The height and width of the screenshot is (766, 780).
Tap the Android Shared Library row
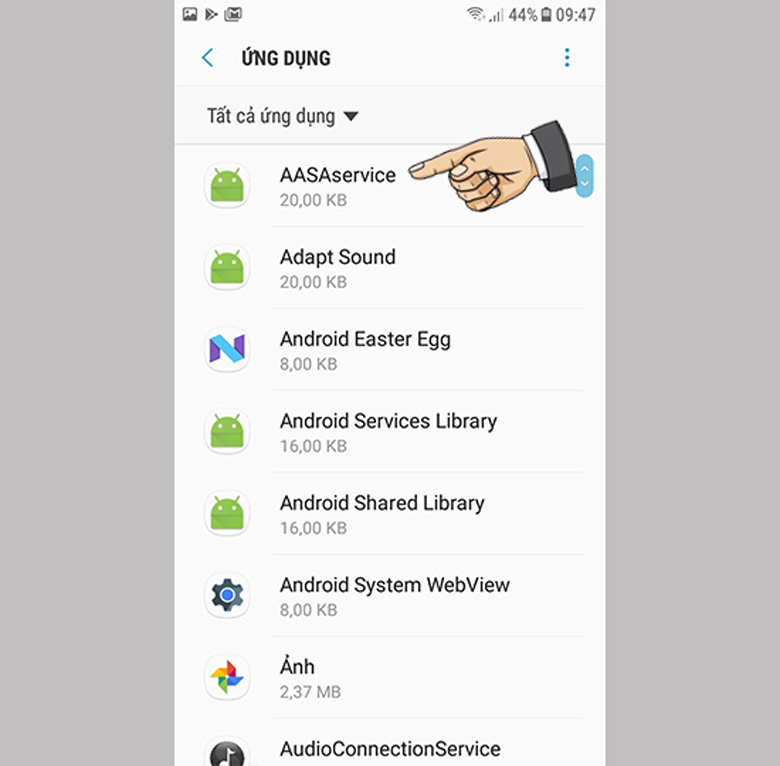pos(382,514)
